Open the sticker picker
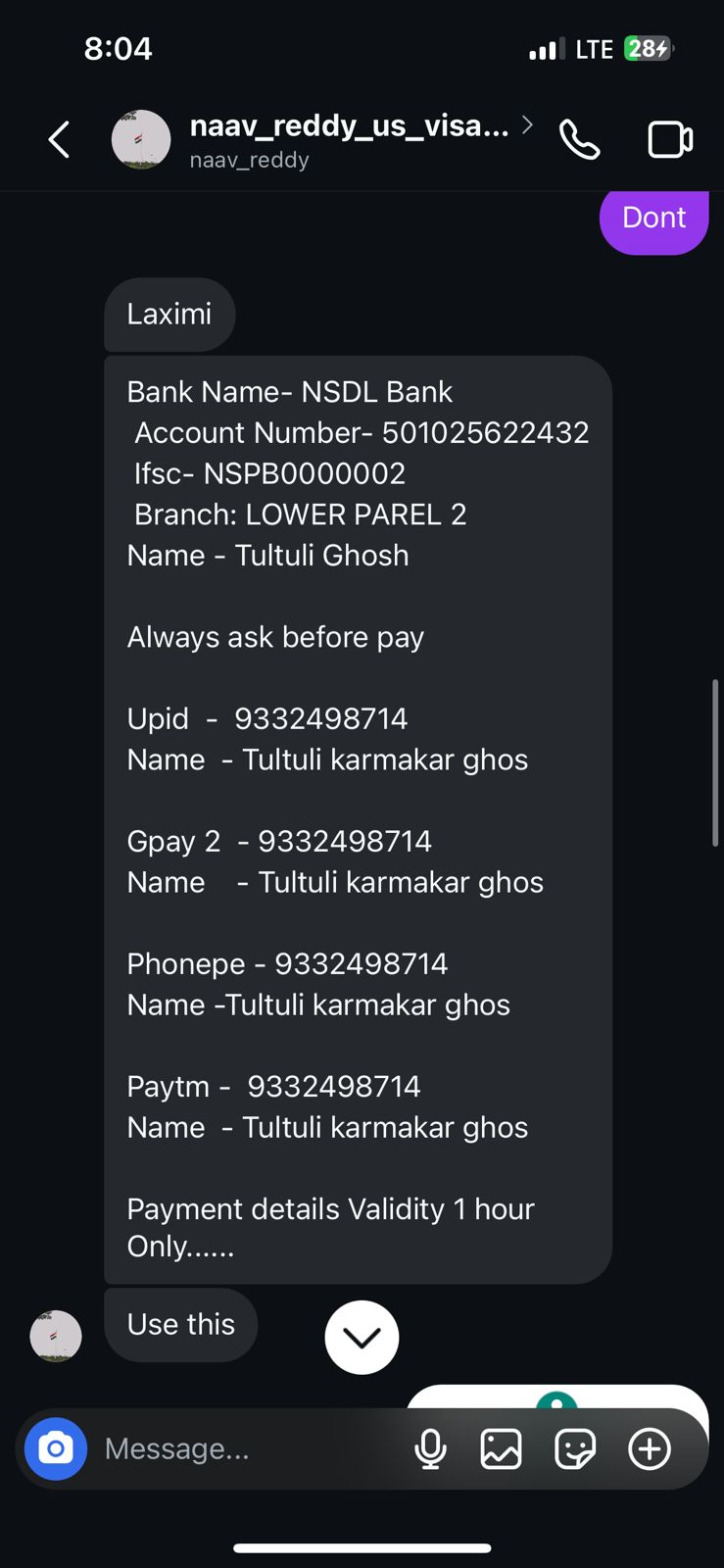The width and height of the screenshot is (724, 1568). 575,1448
